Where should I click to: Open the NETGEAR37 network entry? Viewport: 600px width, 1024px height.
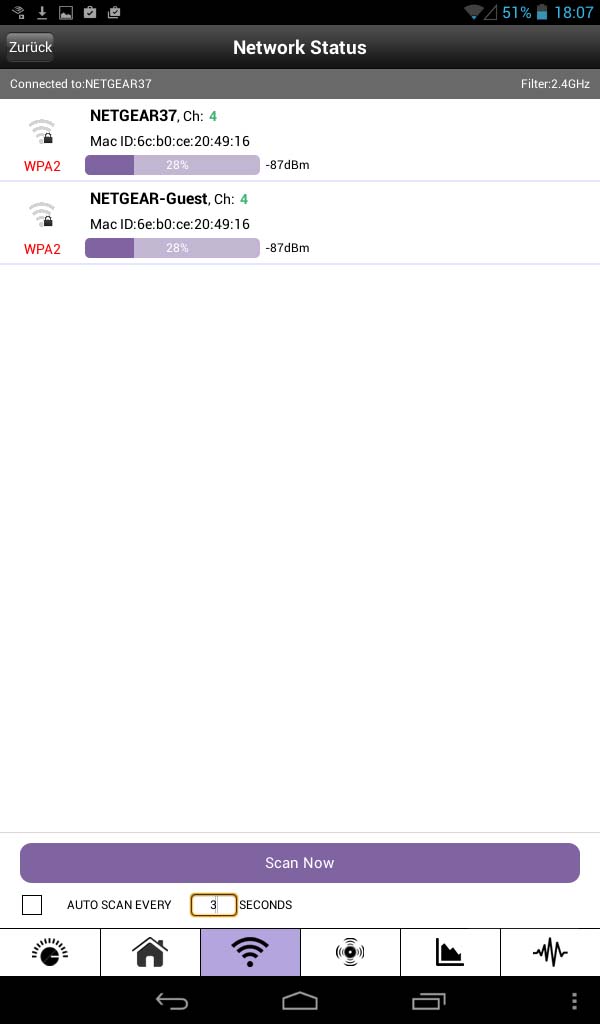(300, 140)
